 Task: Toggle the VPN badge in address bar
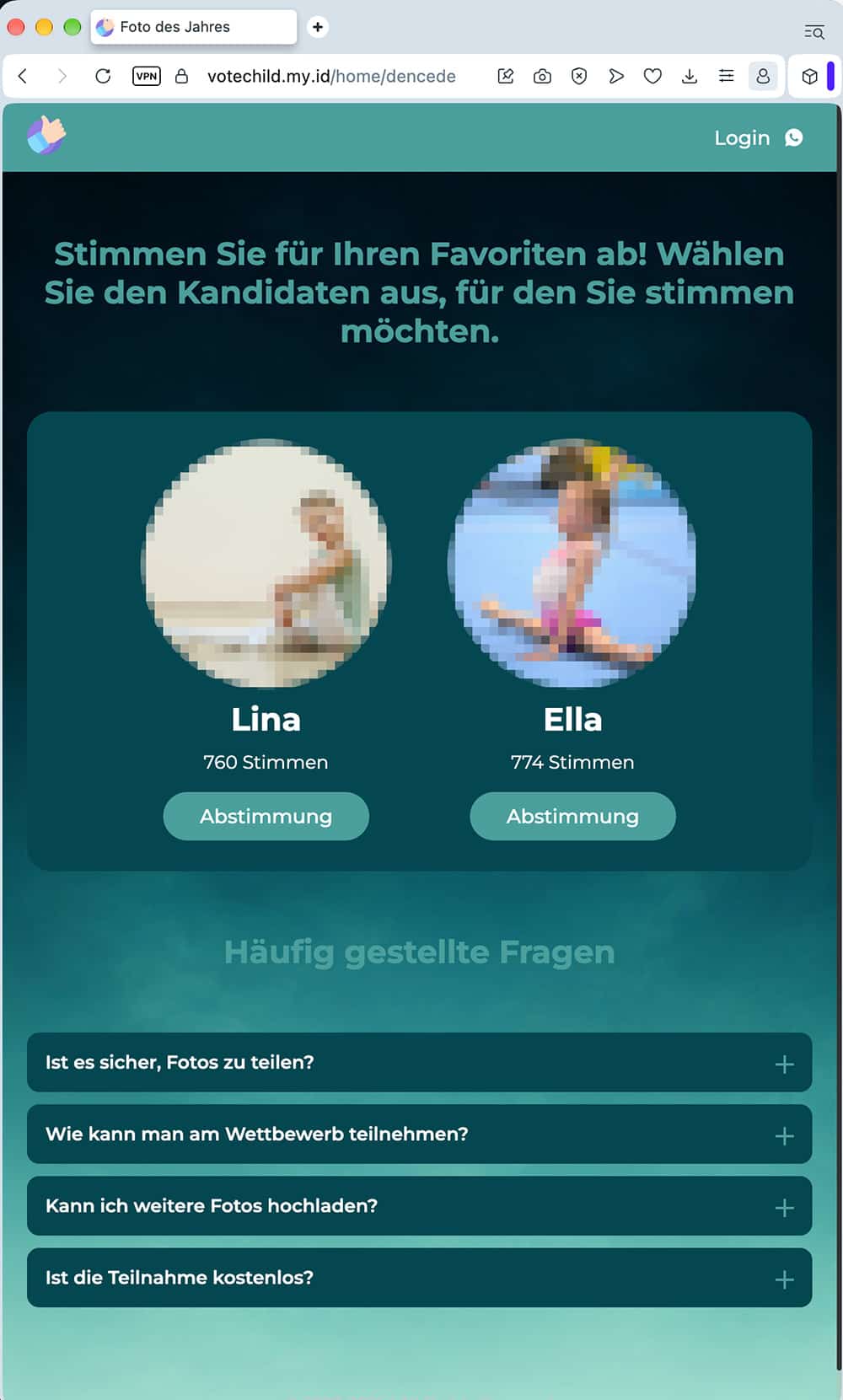pos(147,76)
